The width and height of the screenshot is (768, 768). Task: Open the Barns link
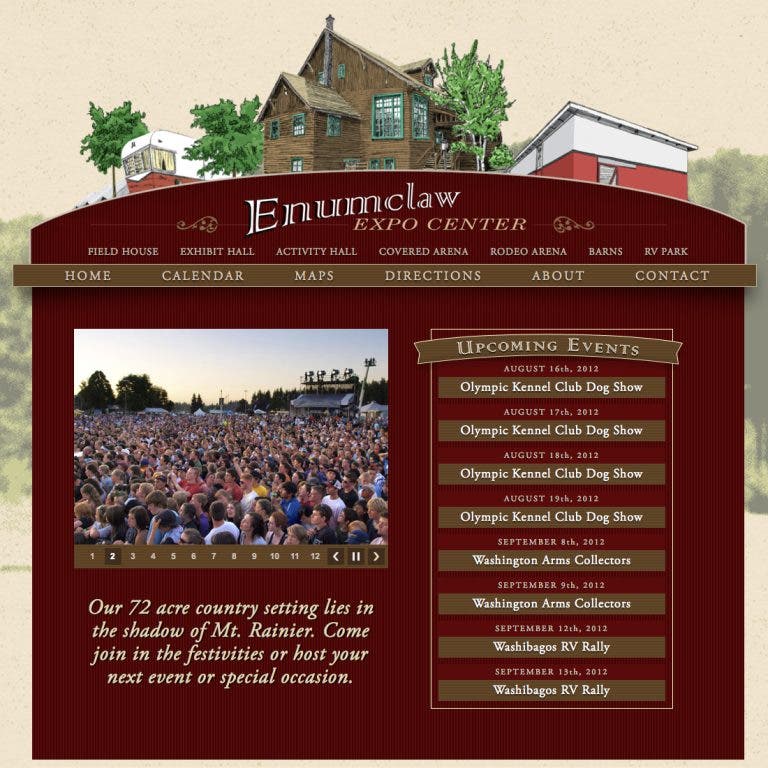pos(605,252)
